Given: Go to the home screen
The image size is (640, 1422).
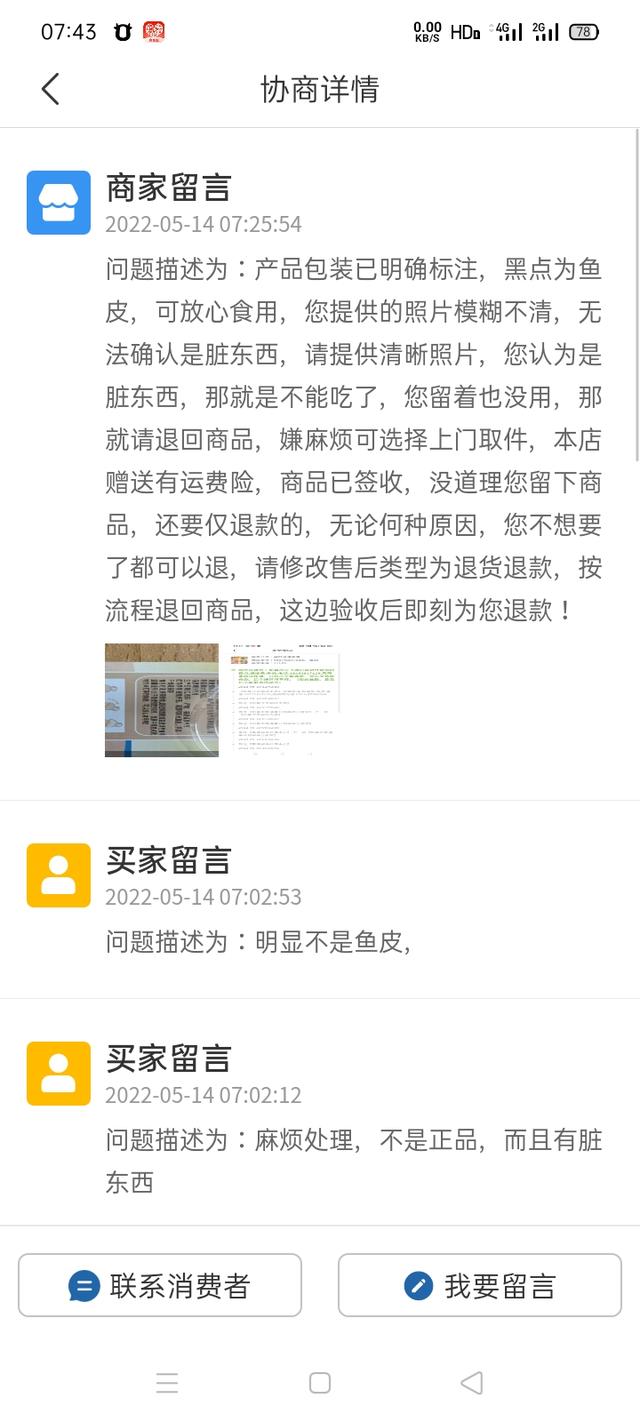Looking at the screenshot, I should [x=320, y=1383].
